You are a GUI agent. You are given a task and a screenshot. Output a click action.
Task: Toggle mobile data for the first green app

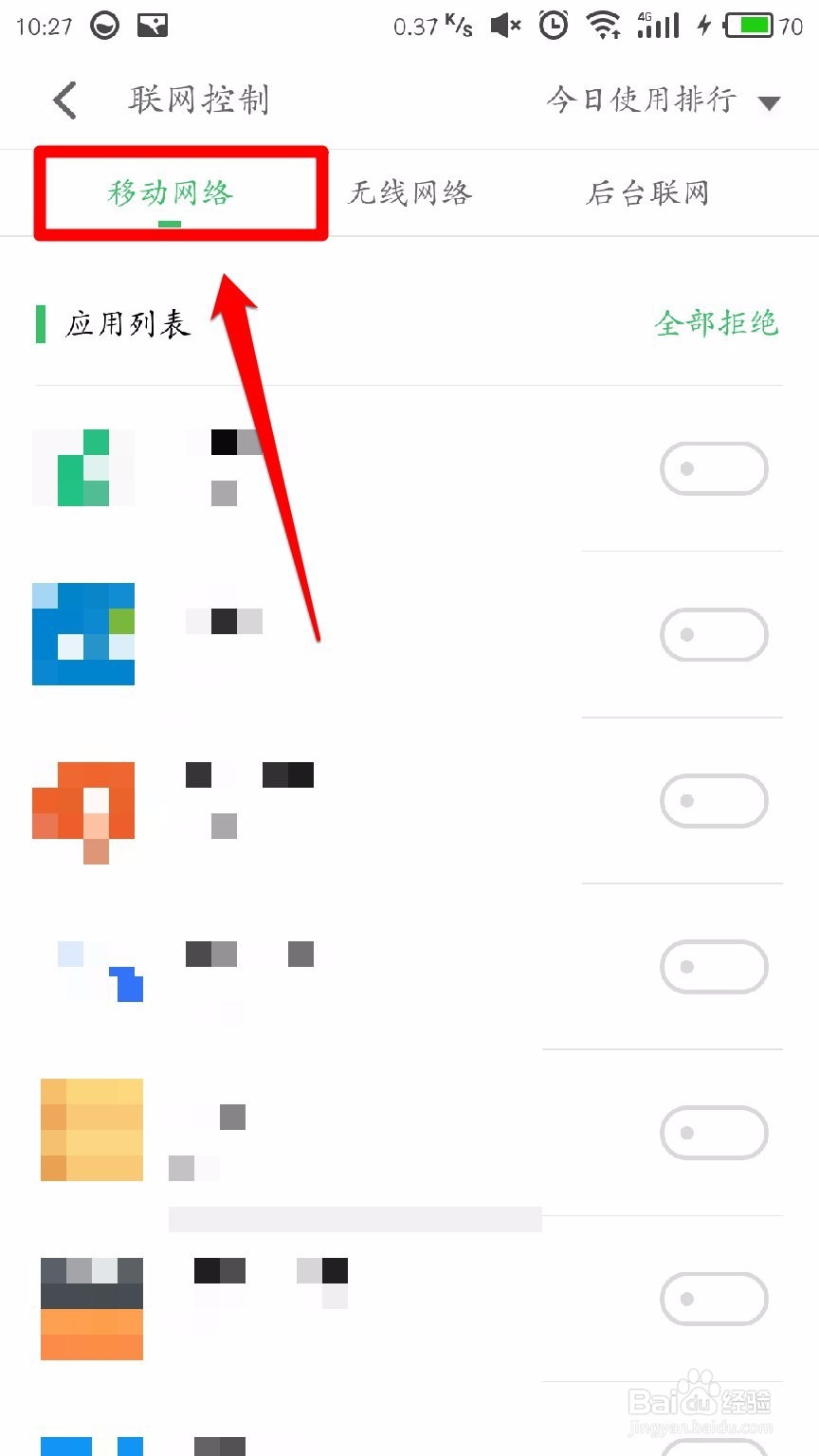coord(714,468)
